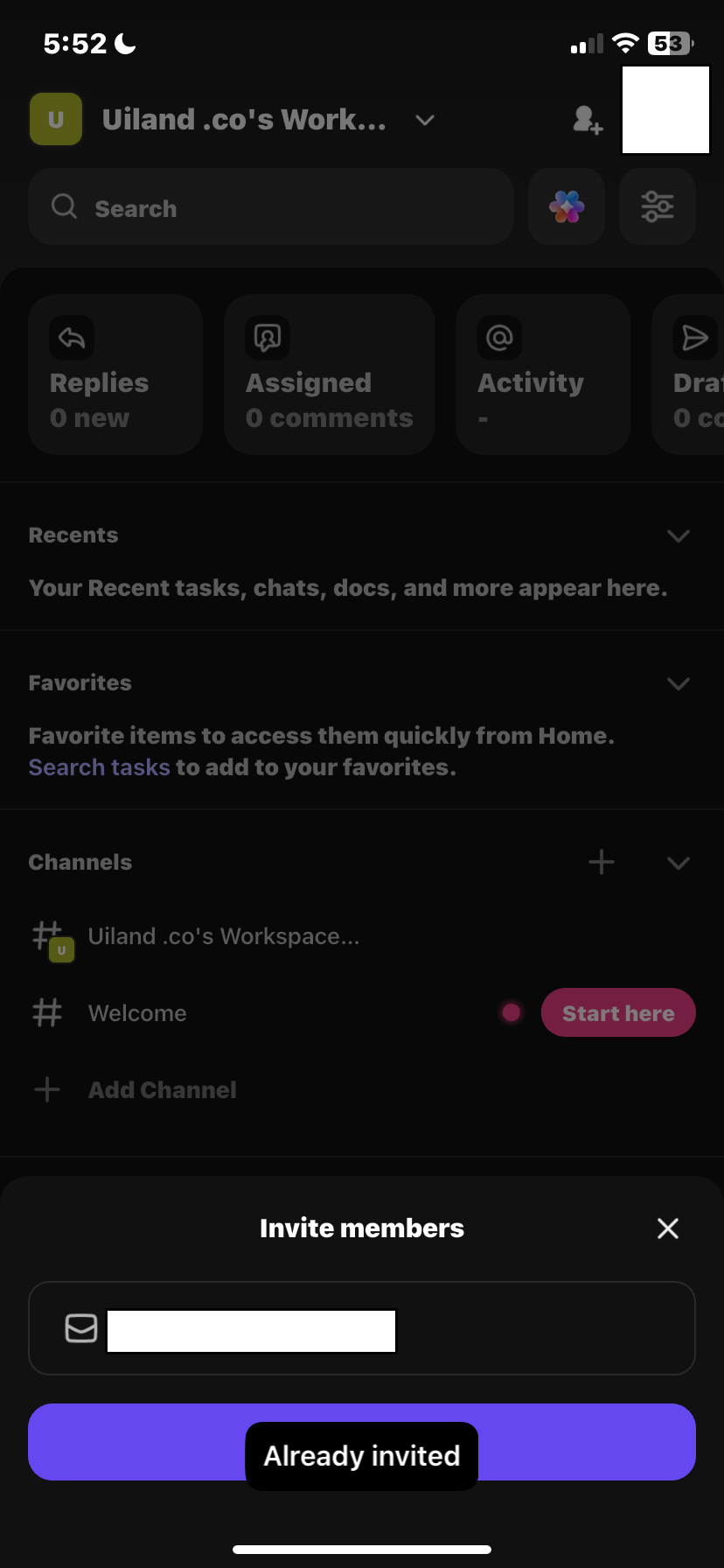Open the invite member icon in header
Screen dimensions: 724x1568
[587, 121]
